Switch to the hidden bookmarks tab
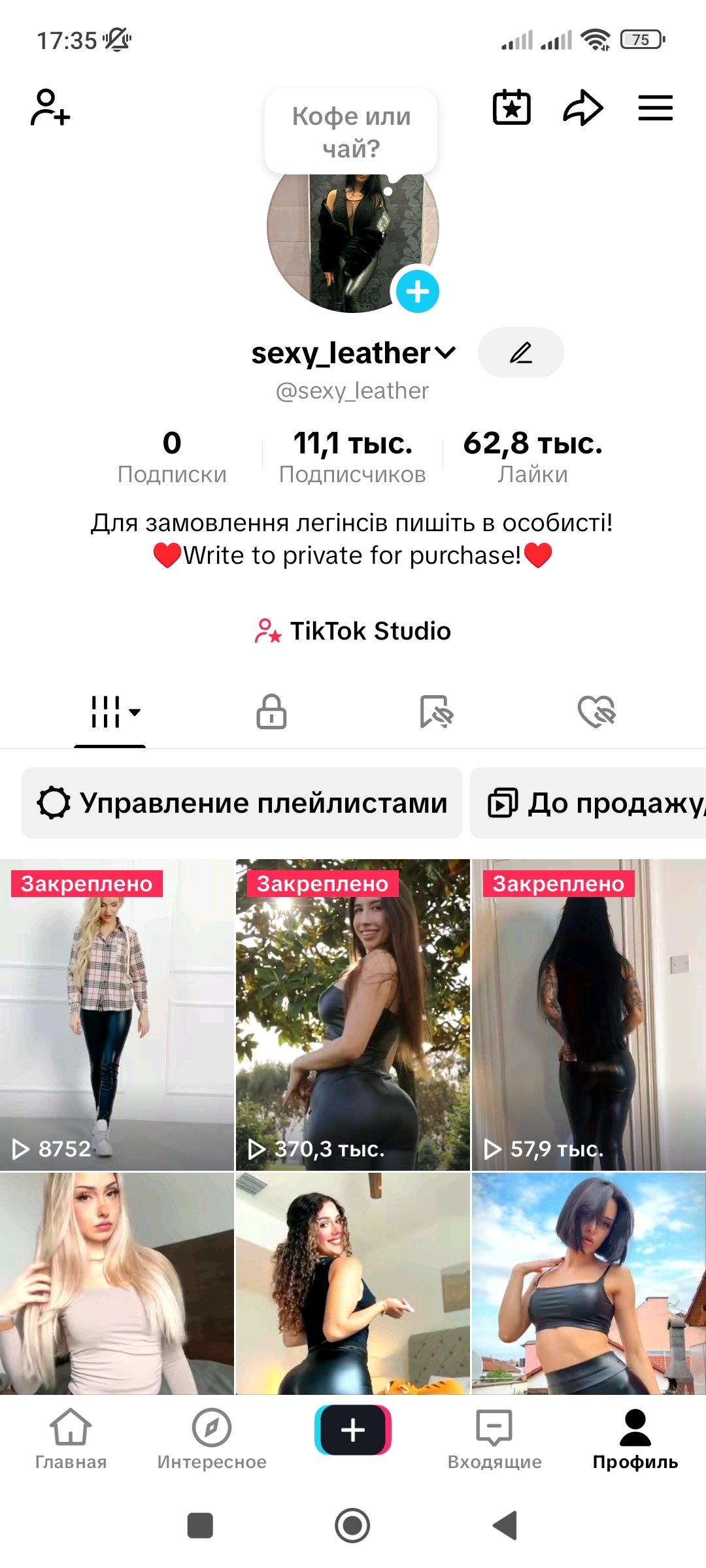 click(436, 711)
